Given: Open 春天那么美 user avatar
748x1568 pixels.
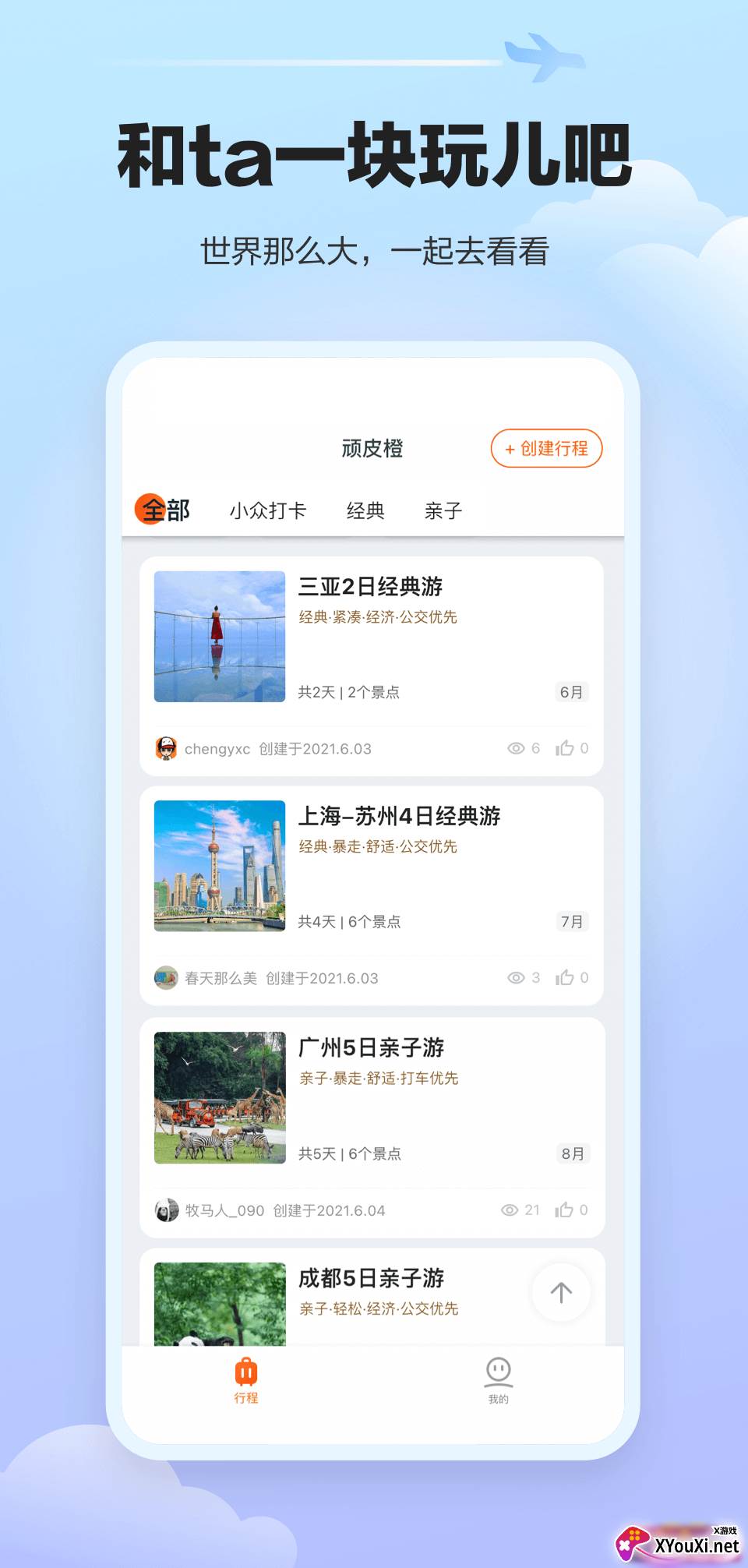Looking at the screenshot, I should pyautogui.click(x=166, y=977).
